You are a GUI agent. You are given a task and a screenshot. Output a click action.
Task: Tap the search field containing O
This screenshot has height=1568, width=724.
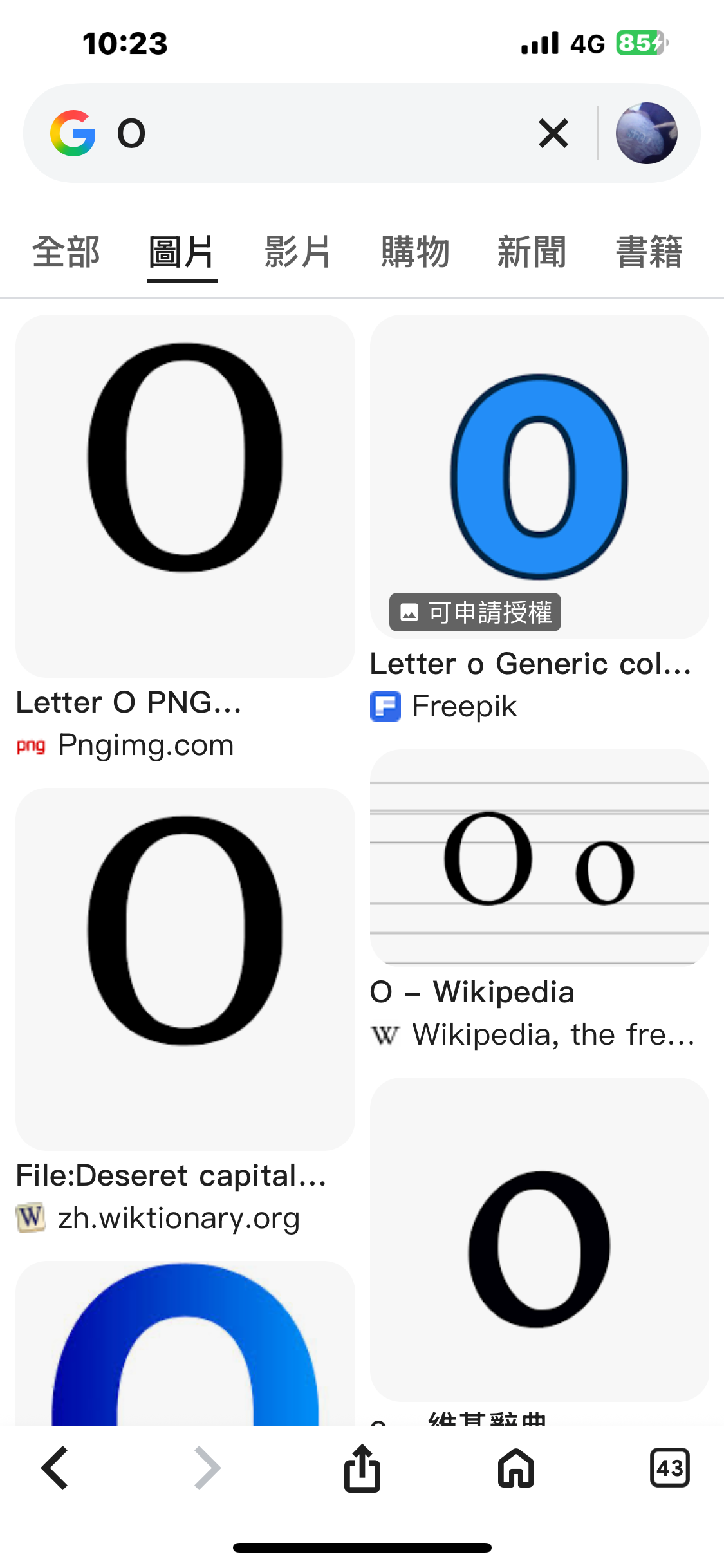pyautogui.click(x=322, y=133)
